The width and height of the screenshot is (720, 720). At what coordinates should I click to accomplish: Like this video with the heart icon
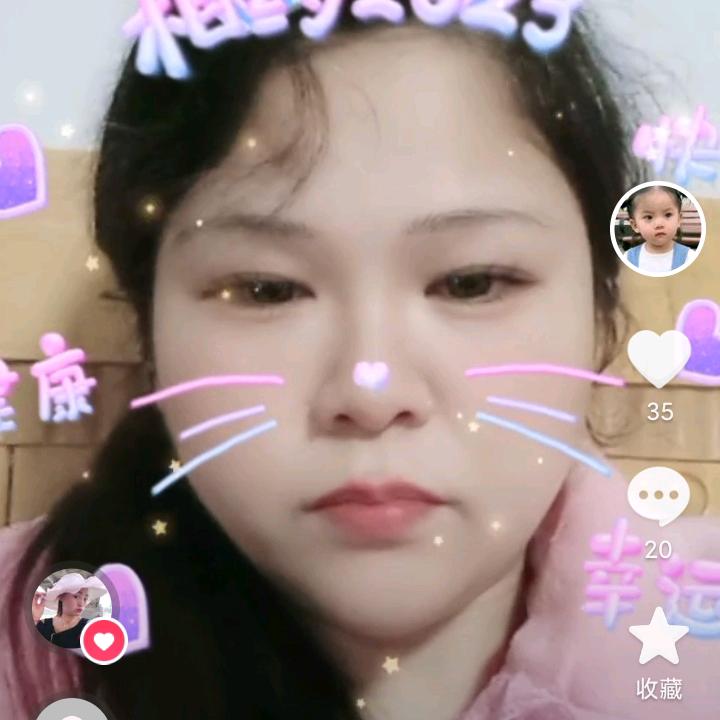[659, 358]
